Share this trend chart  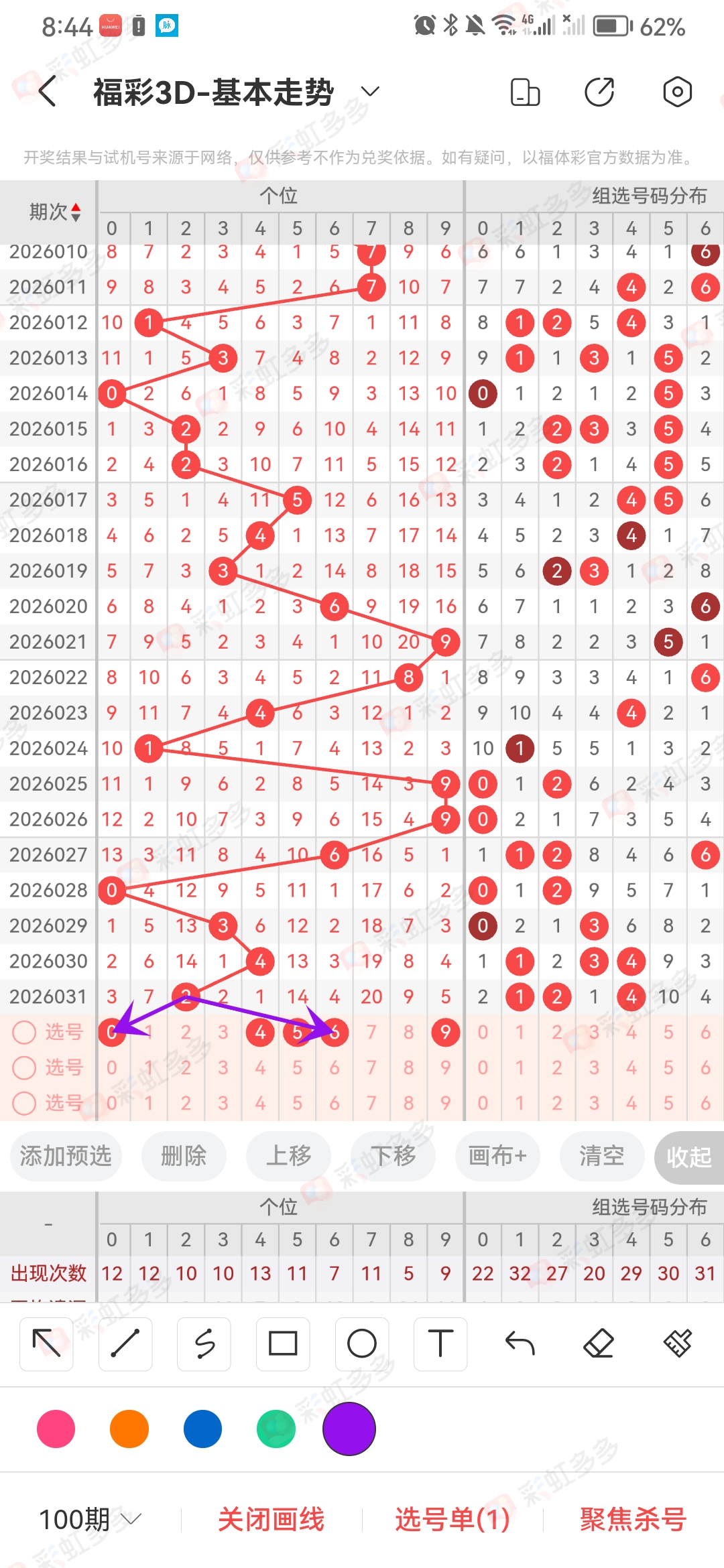point(599,92)
